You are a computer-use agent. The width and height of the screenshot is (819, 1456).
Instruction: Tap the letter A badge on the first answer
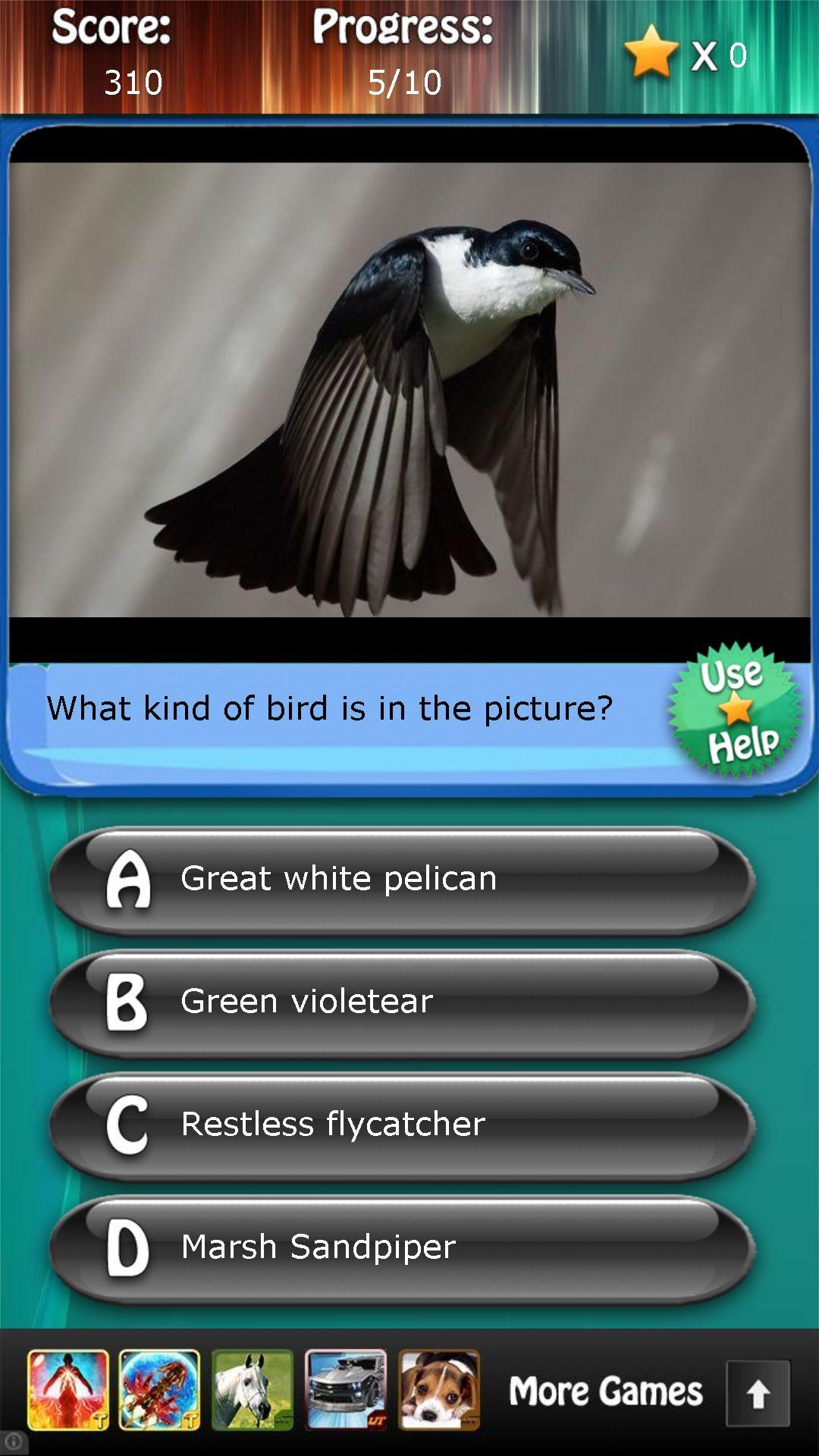coord(130,878)
